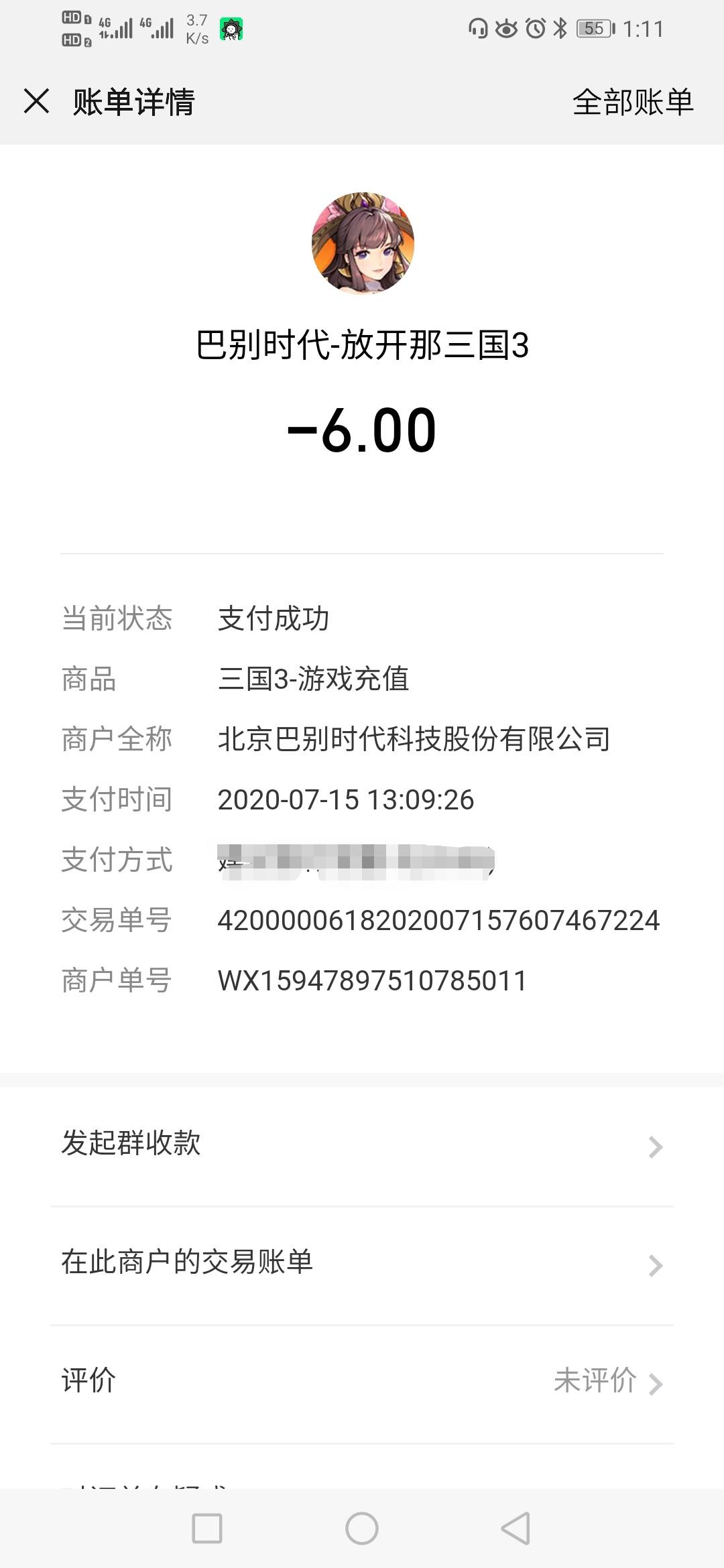View 在此商户的交易账单 transactions
The height and width of the screenshot is (1568, 724).
tap(362, 1264)
